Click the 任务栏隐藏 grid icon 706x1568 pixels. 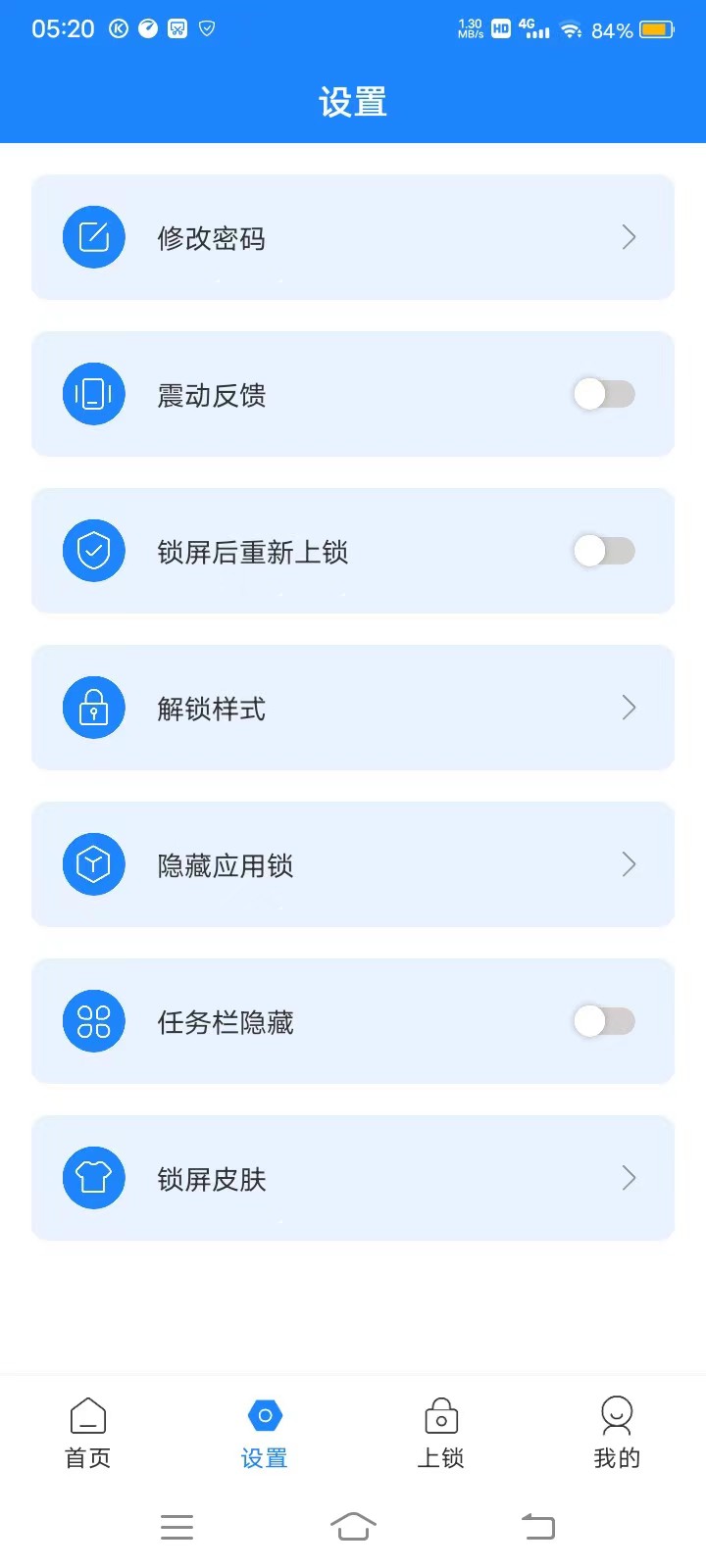(x=93, y=1021)
